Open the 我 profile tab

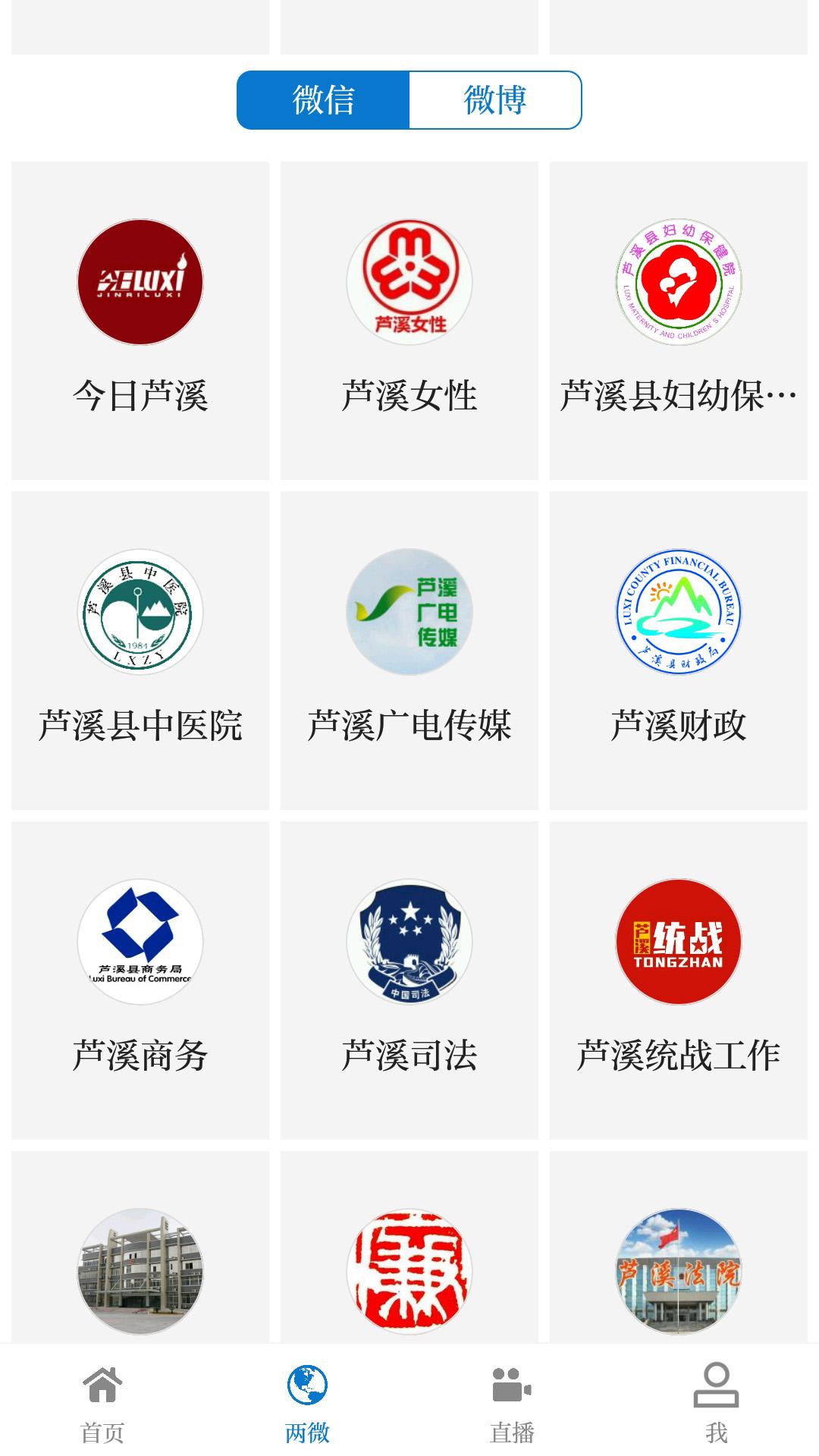[x=716, y=1403]
